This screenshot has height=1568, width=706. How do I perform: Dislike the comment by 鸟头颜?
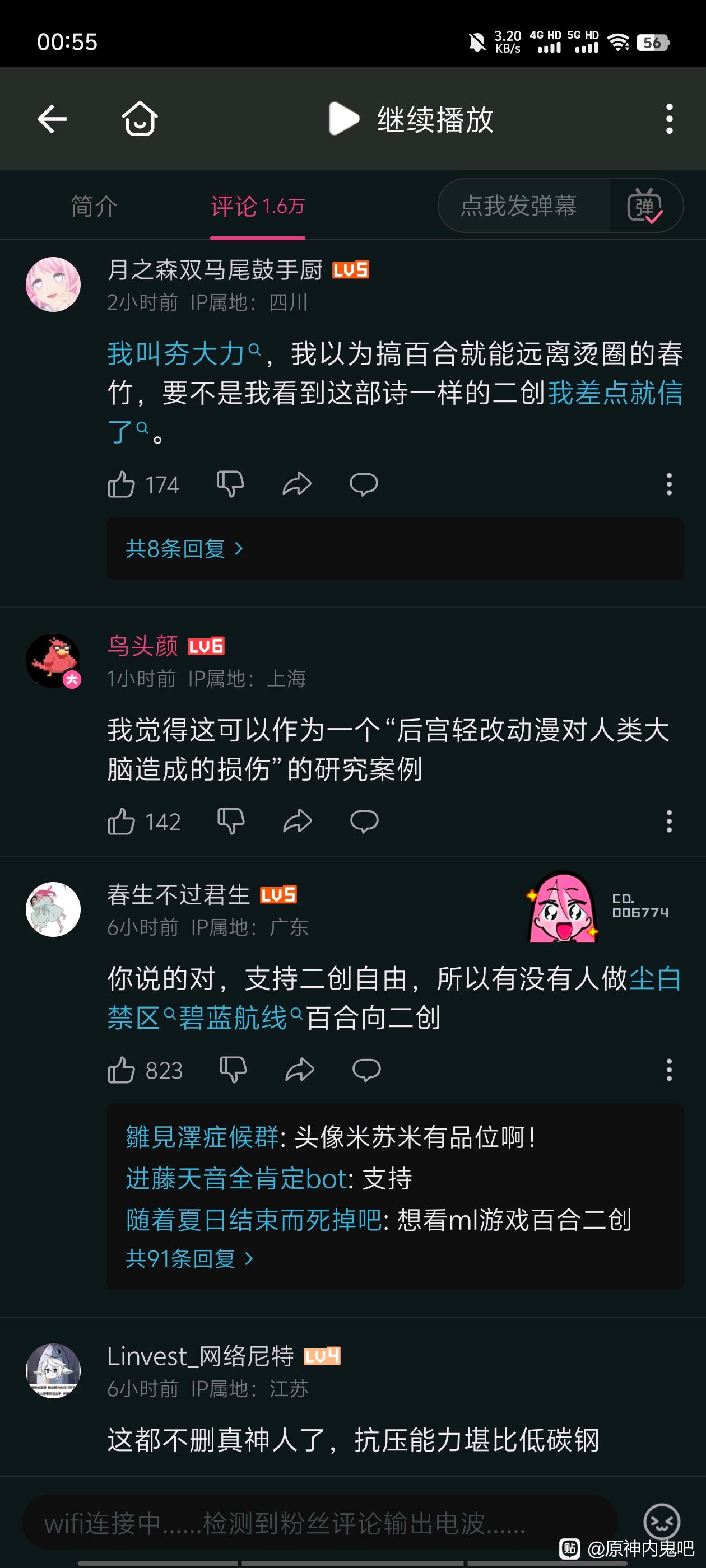[x=231, y=822]
